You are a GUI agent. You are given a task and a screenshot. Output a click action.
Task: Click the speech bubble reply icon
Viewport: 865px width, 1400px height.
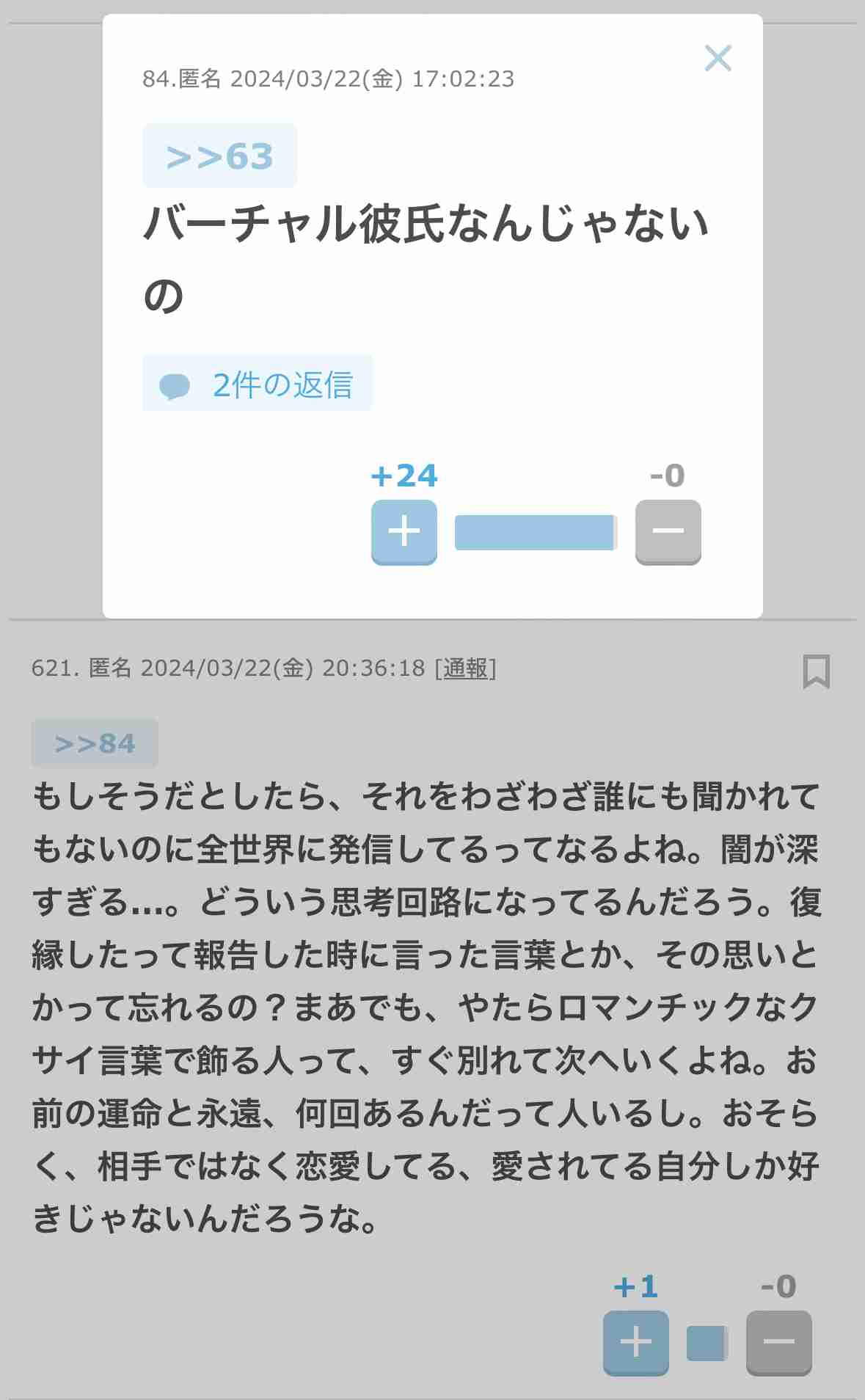coord(173,384)
